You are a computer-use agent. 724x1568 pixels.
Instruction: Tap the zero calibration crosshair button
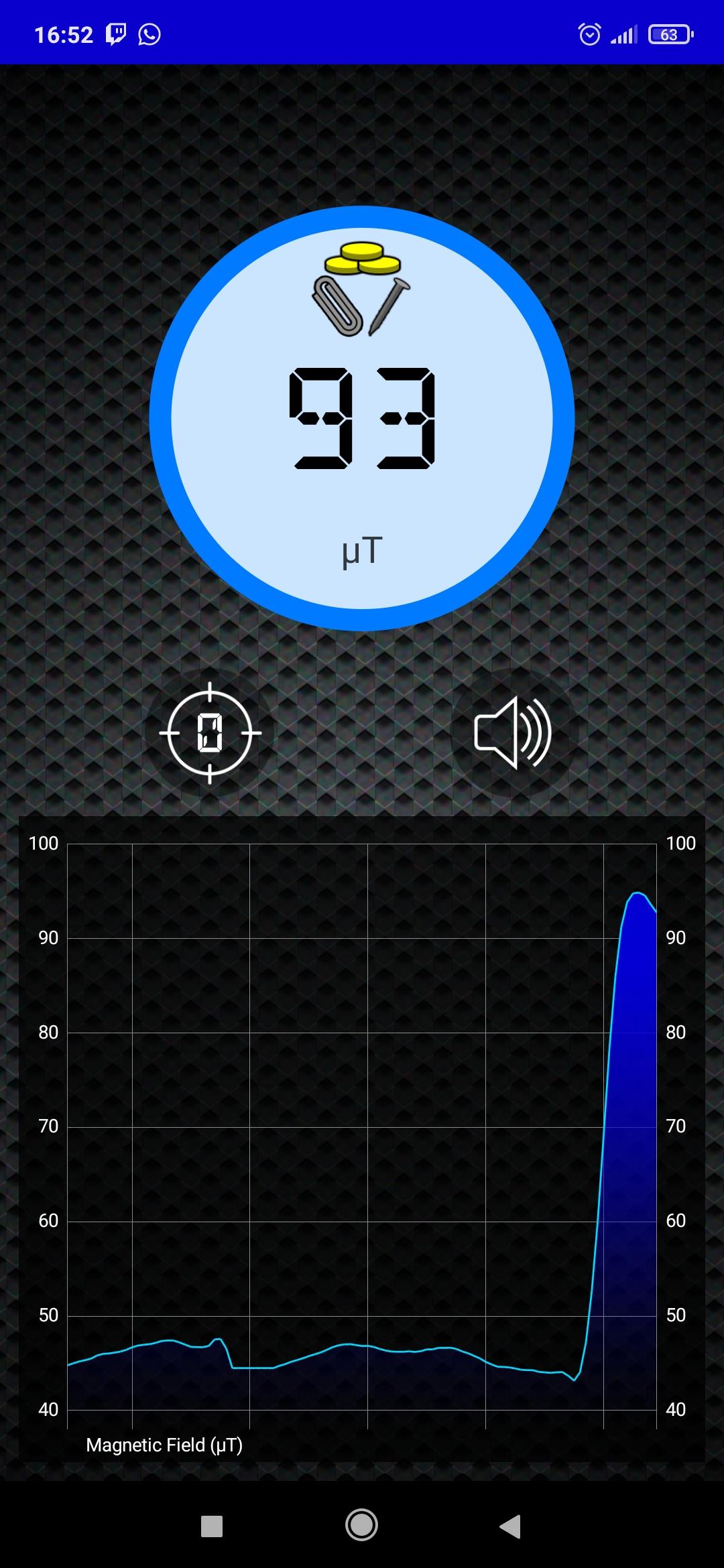210,732
